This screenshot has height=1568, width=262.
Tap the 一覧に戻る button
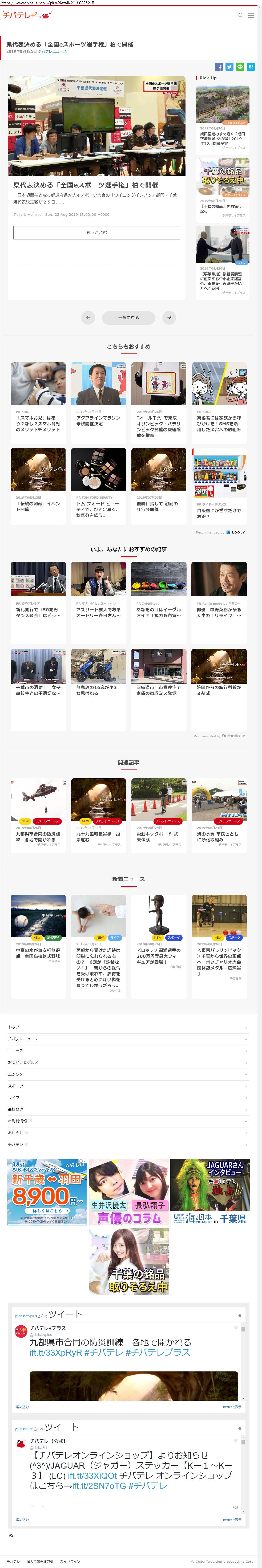click(x=128, y=317)
